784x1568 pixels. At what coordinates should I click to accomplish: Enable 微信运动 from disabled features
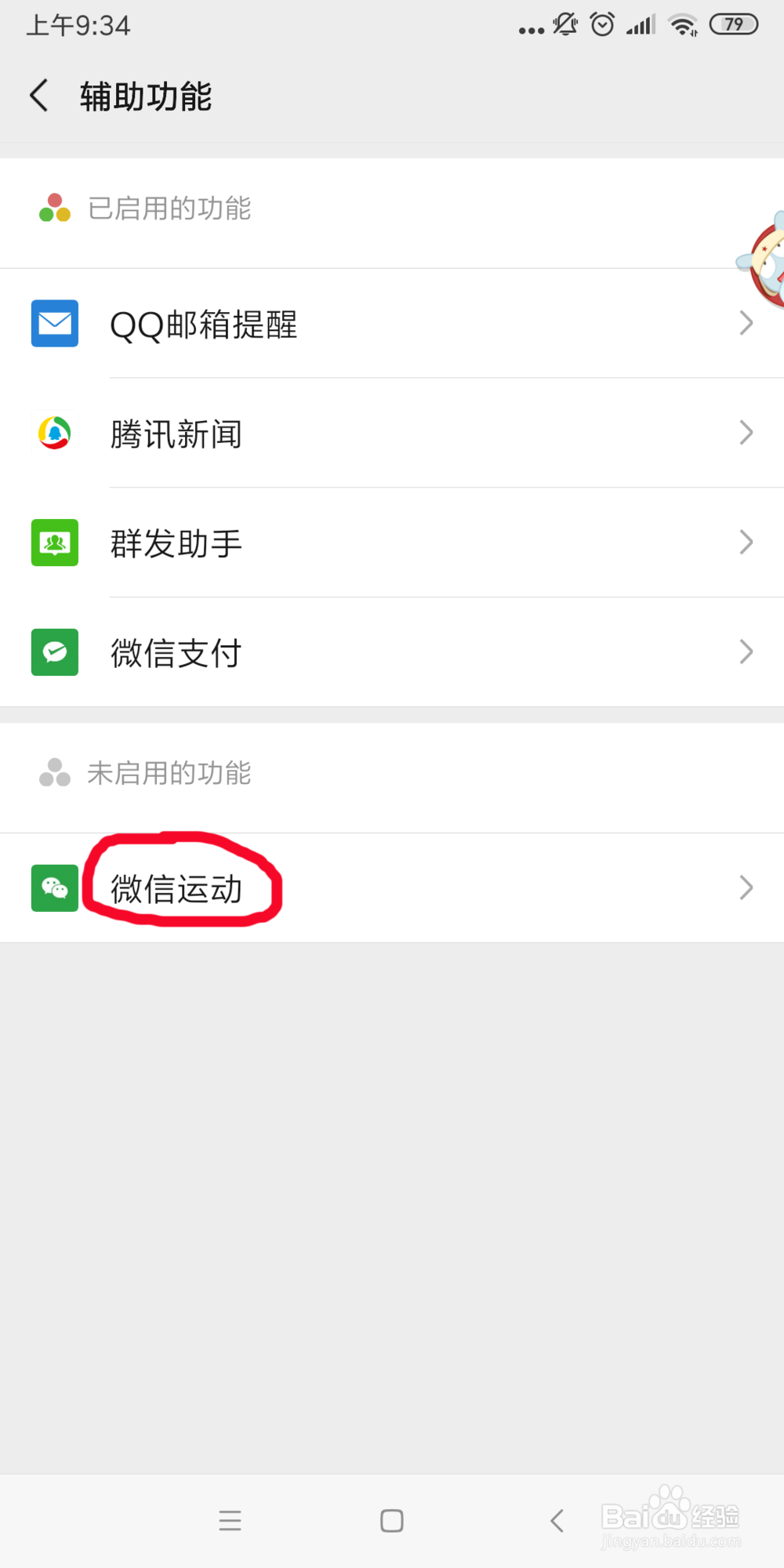coord(176,887)
